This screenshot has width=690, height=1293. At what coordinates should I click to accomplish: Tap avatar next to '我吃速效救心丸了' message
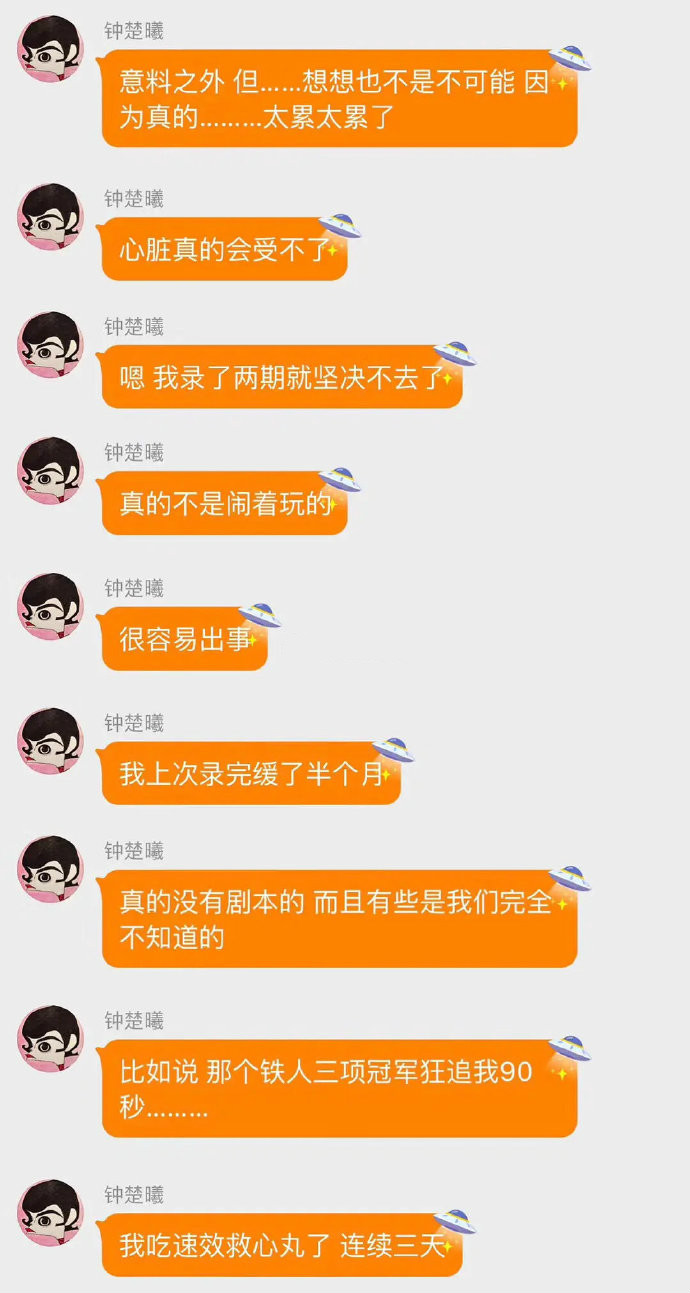pyautogui.click(x=50, y=1212)
